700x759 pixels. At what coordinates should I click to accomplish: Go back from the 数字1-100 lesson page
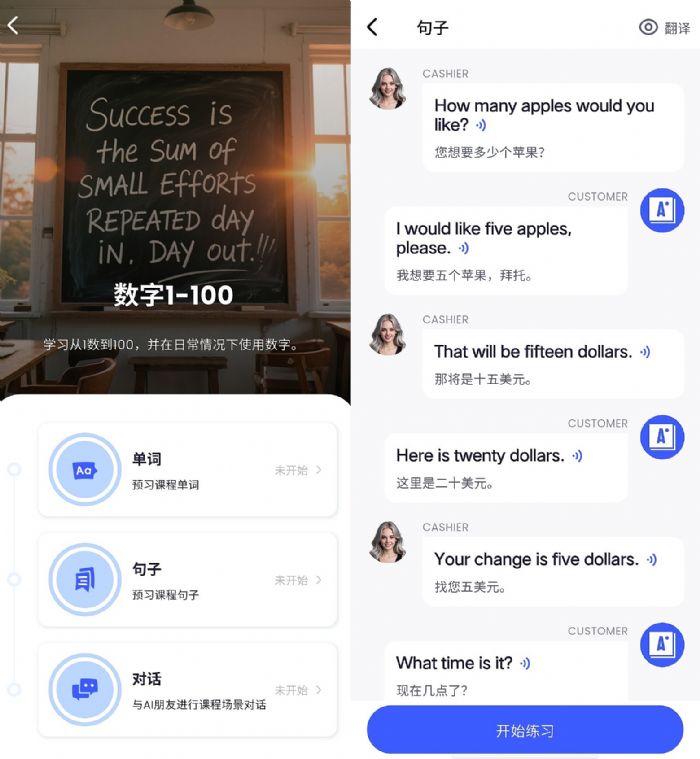14,25
